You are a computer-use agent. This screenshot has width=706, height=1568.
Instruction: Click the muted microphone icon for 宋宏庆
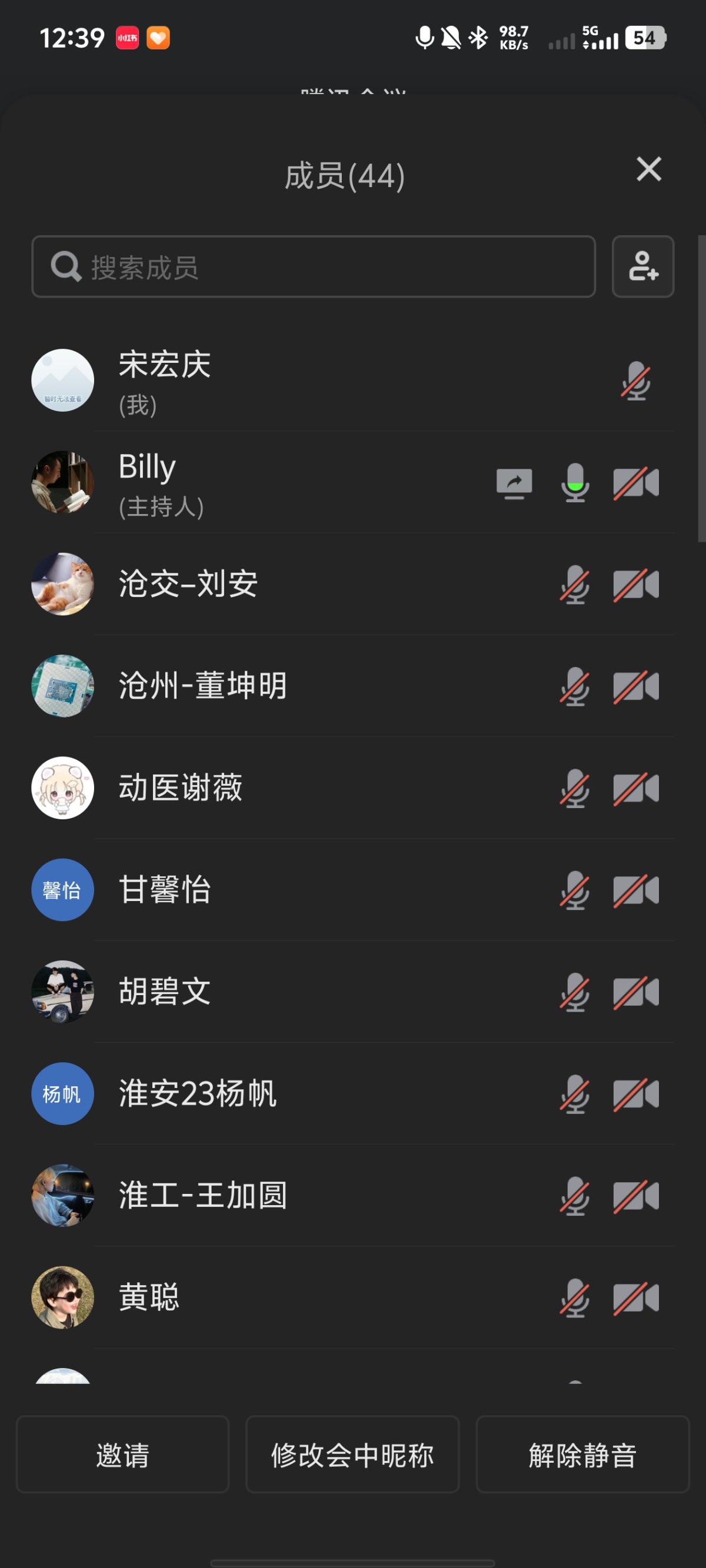click(635, 381)
